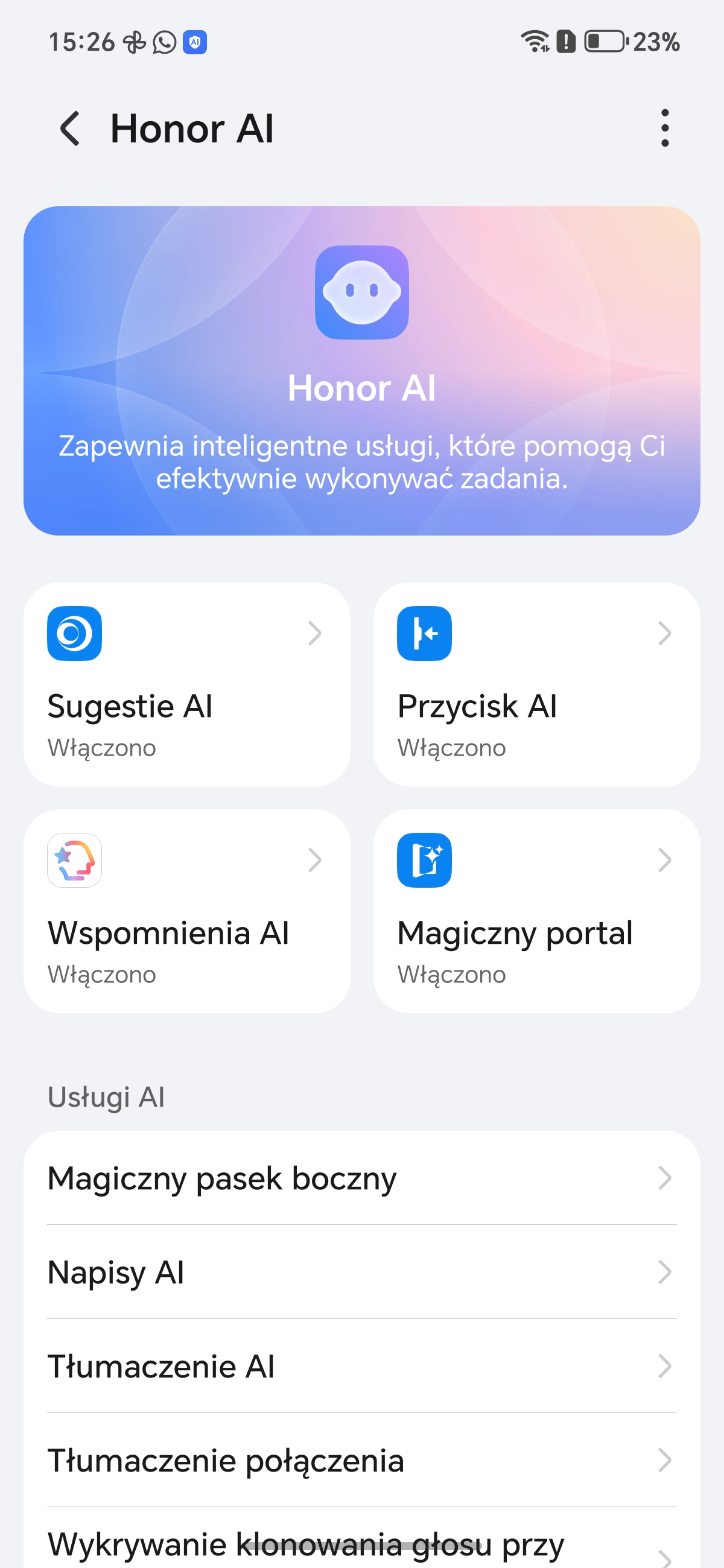Open the Przycisk AI card

pos(536,684)
